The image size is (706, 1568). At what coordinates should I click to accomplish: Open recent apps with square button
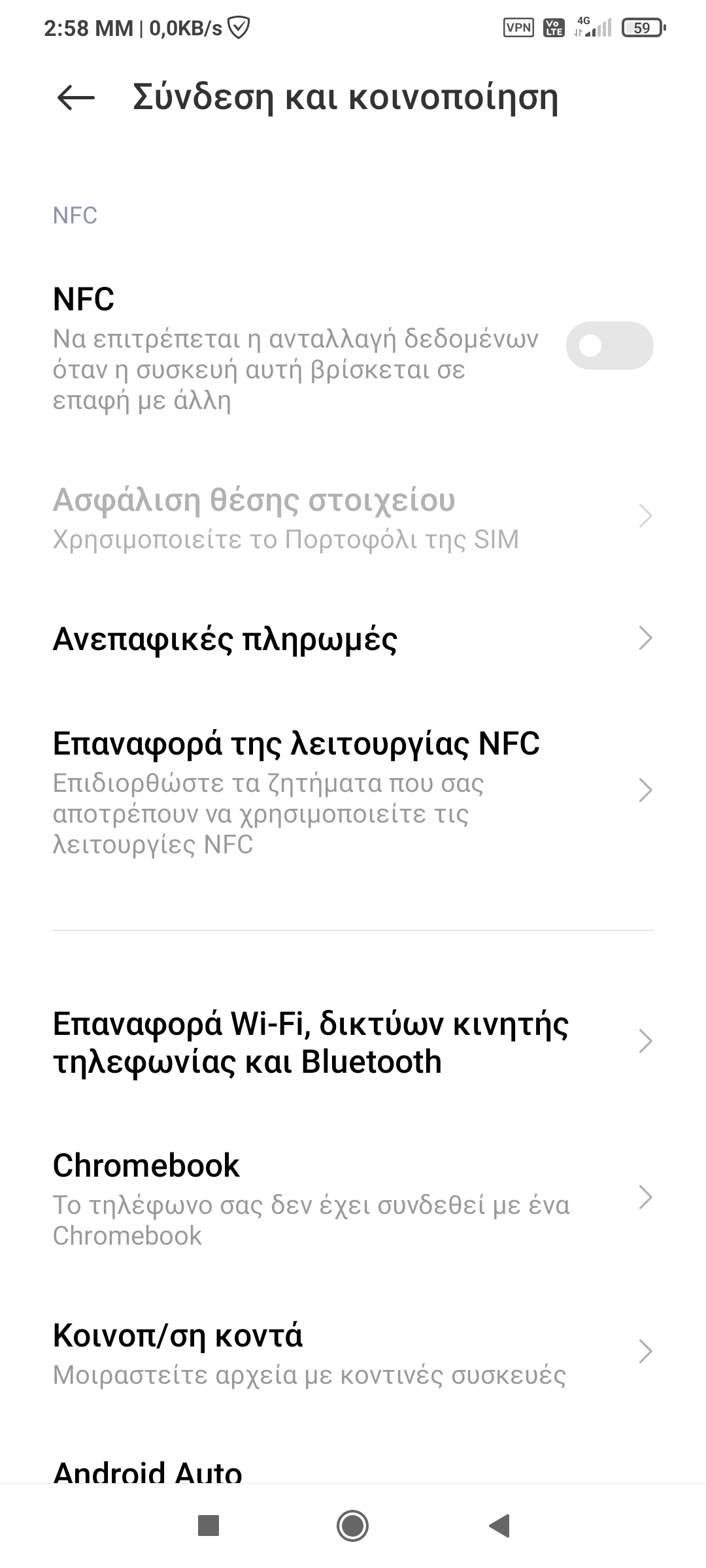208,1526
